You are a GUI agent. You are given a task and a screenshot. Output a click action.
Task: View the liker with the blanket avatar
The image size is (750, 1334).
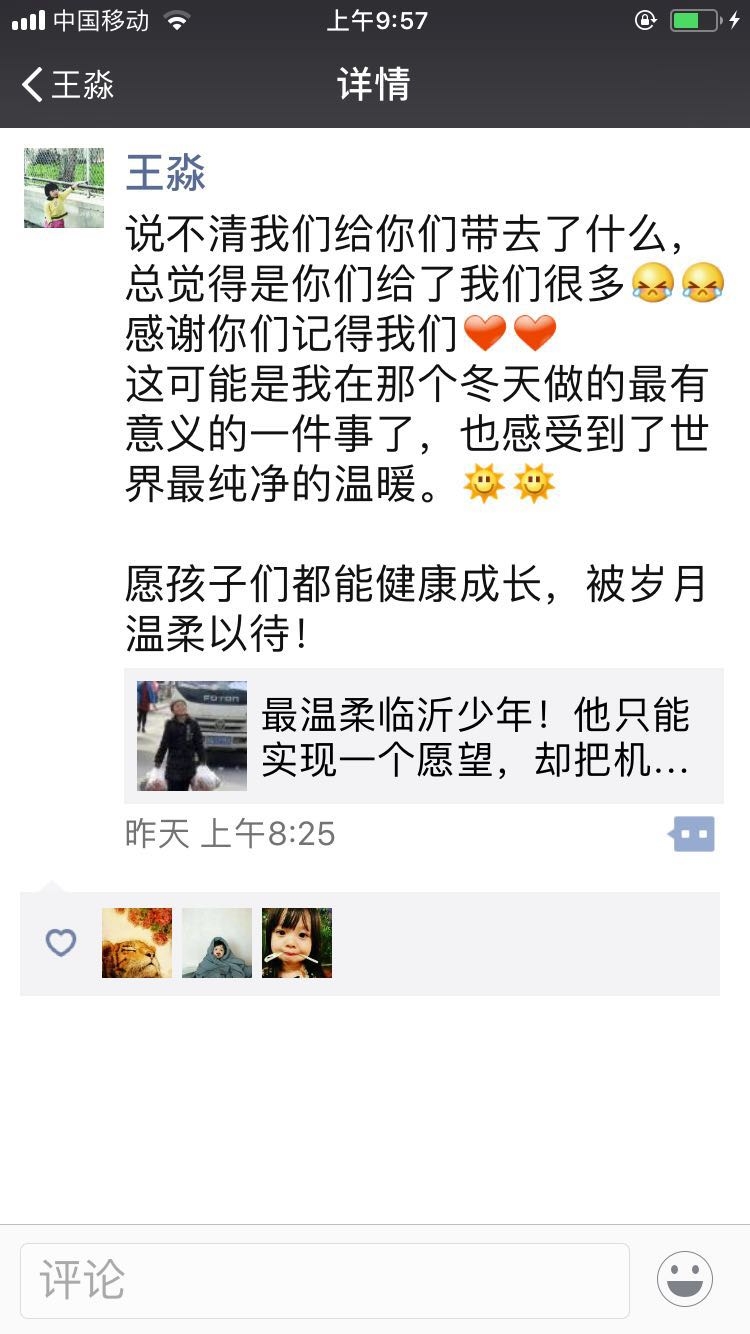tap(217, 942)
